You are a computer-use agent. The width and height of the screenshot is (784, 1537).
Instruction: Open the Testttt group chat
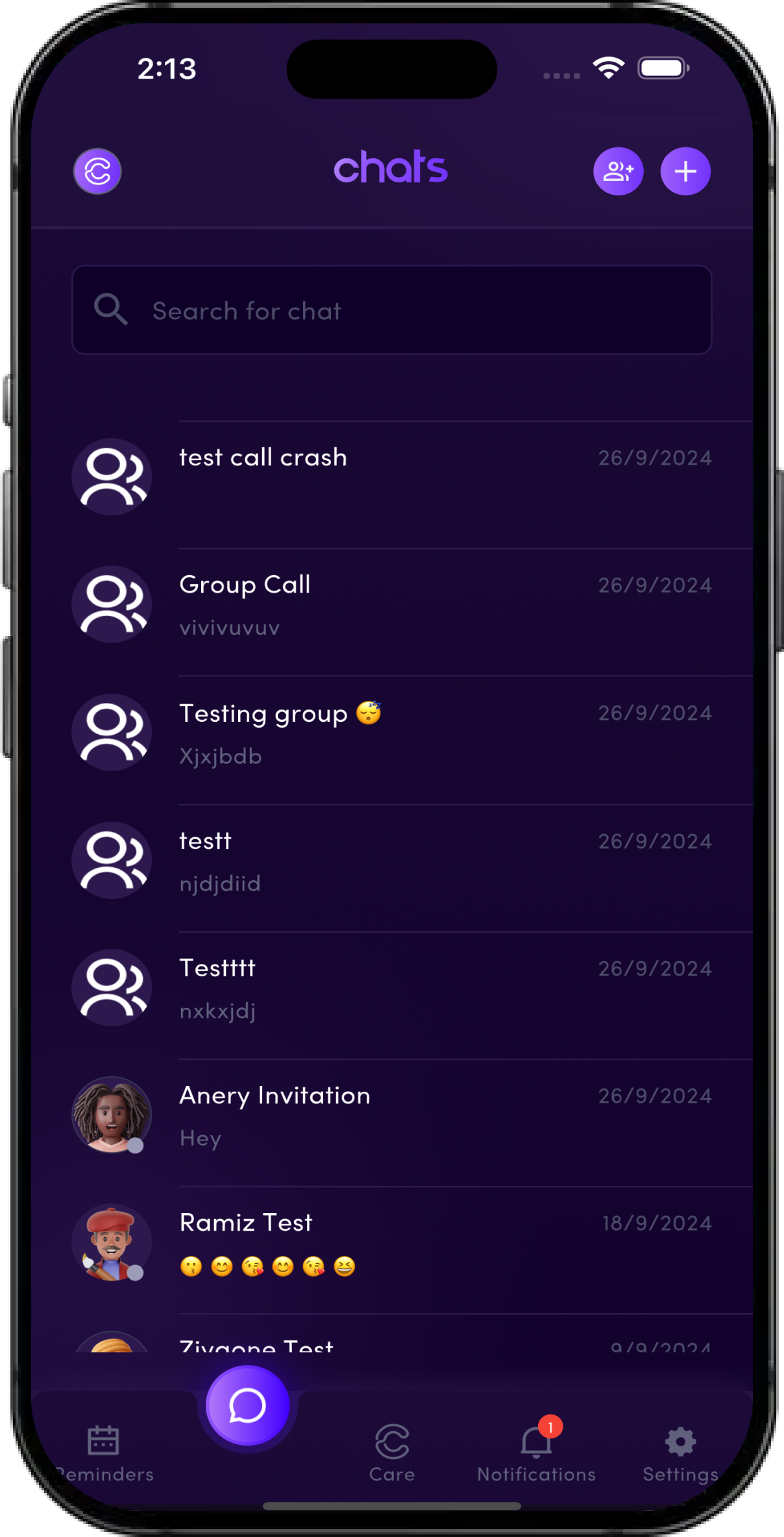coord(392,988)
